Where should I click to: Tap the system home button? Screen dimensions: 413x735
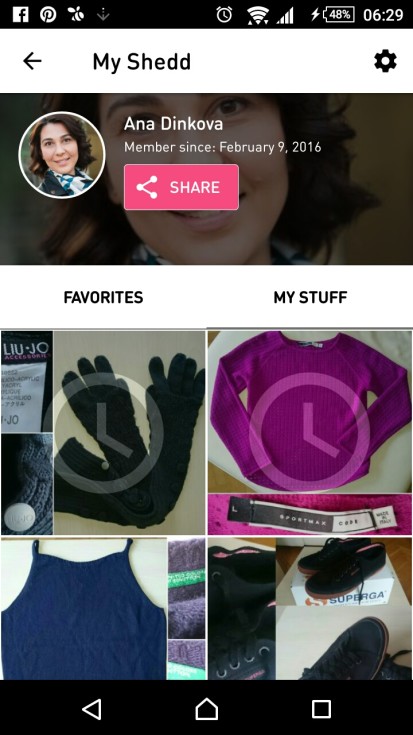pos(207,708)
